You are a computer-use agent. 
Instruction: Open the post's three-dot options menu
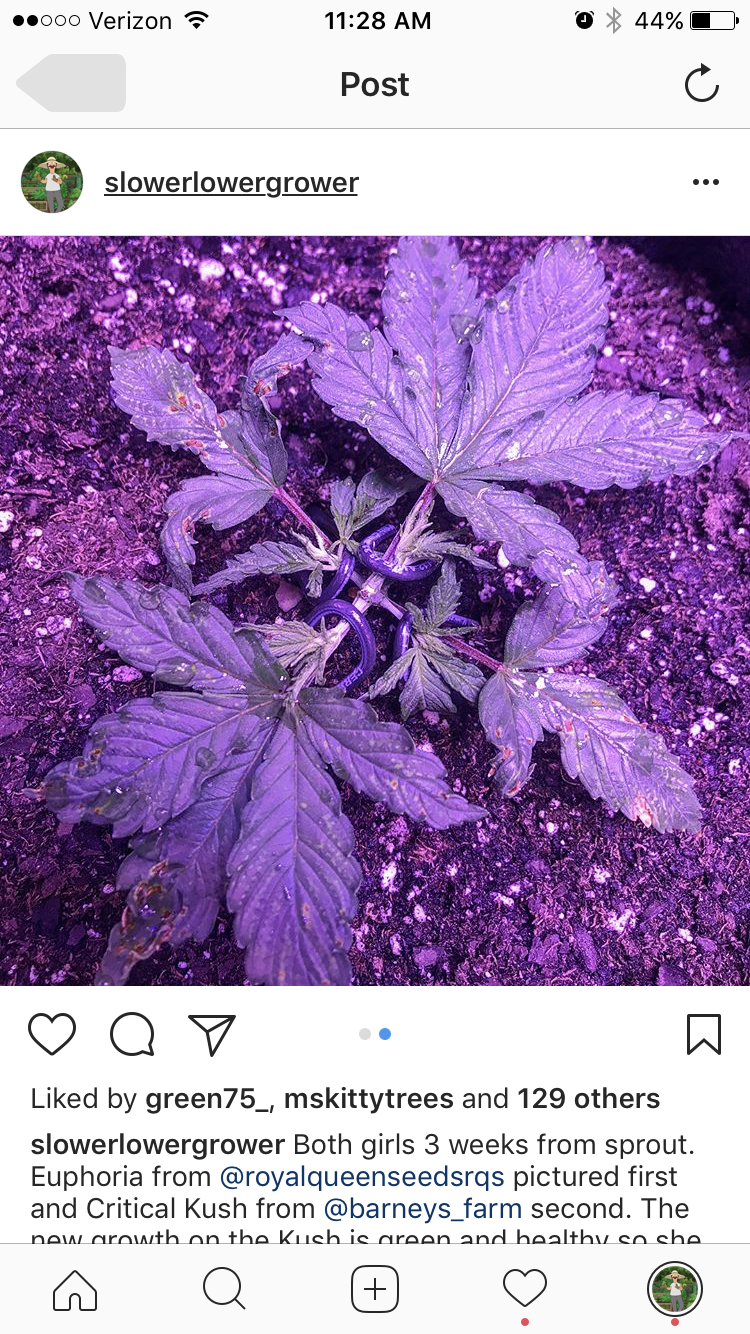(706, 182)
